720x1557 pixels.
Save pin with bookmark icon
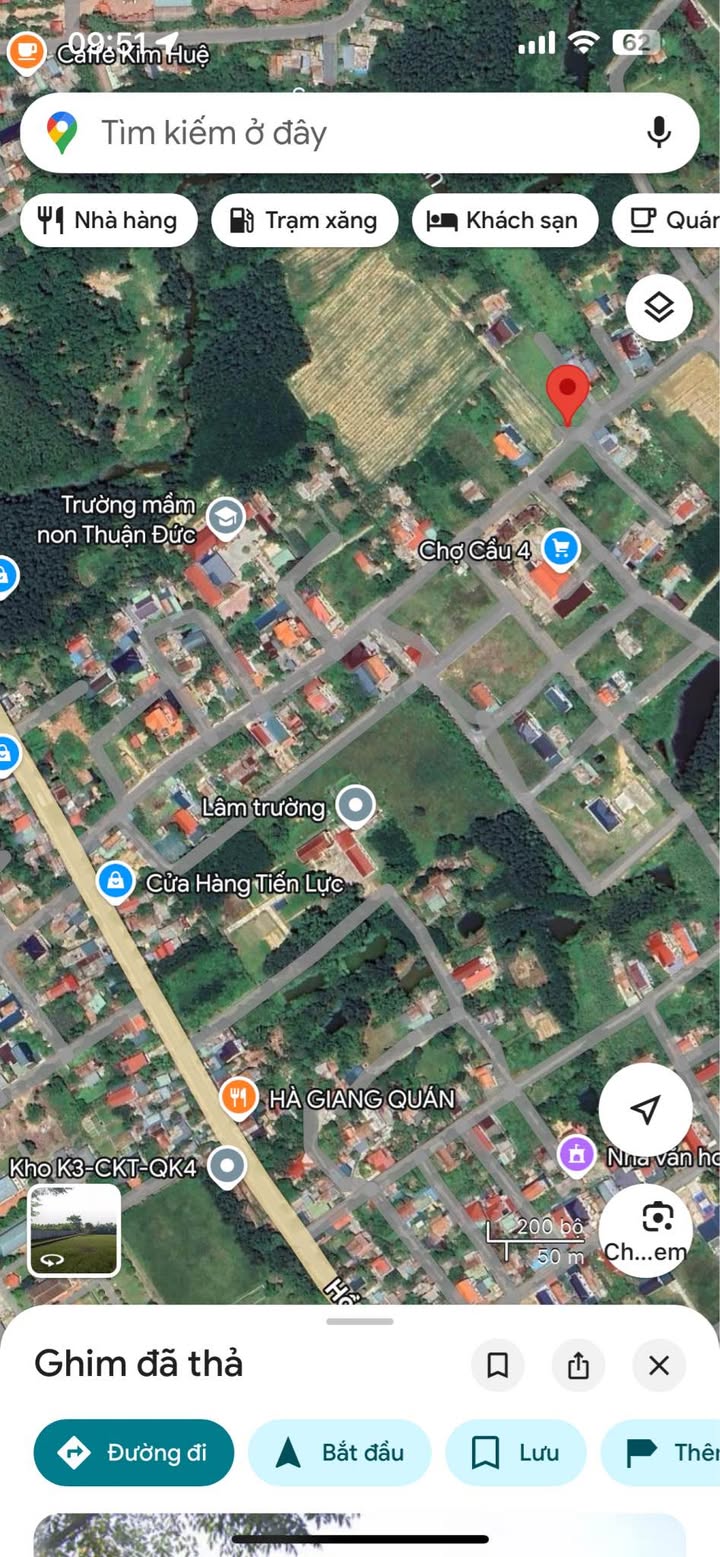pyautogui.click(x=497, y=1365)
